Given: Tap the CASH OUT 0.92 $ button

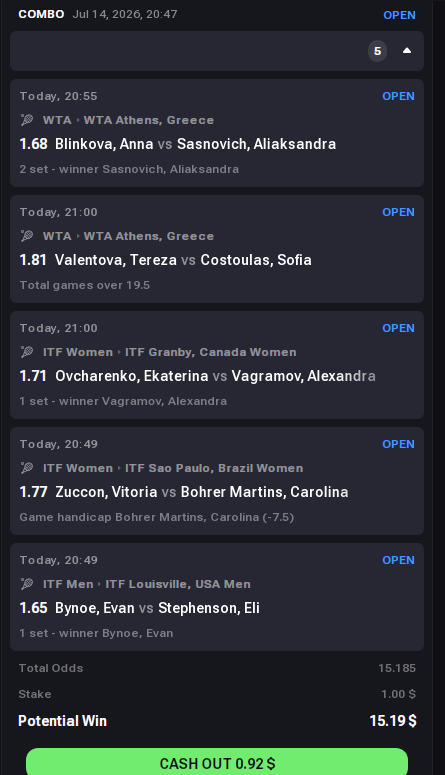Looking at the screenshot, I should [x=217, y=762].
